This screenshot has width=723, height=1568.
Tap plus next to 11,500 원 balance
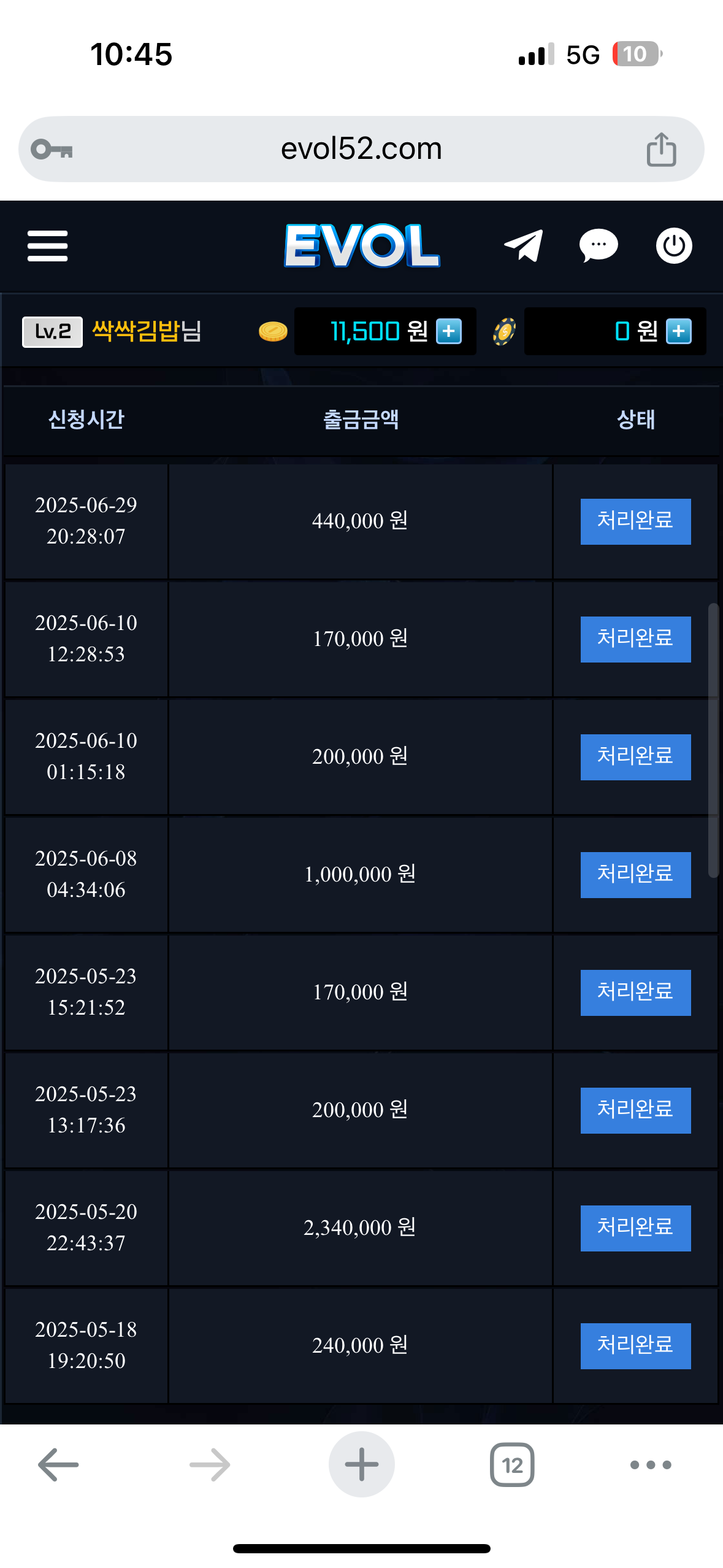pyautogui.click(x=449, y=331)
